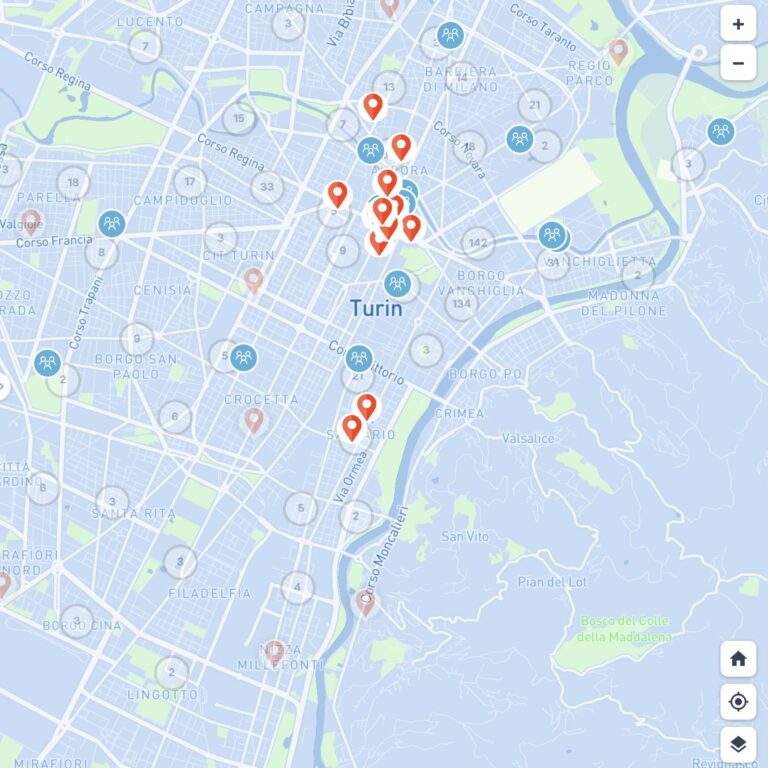
Task: Zoom in on the map
Action: click(x=738, y=24)
